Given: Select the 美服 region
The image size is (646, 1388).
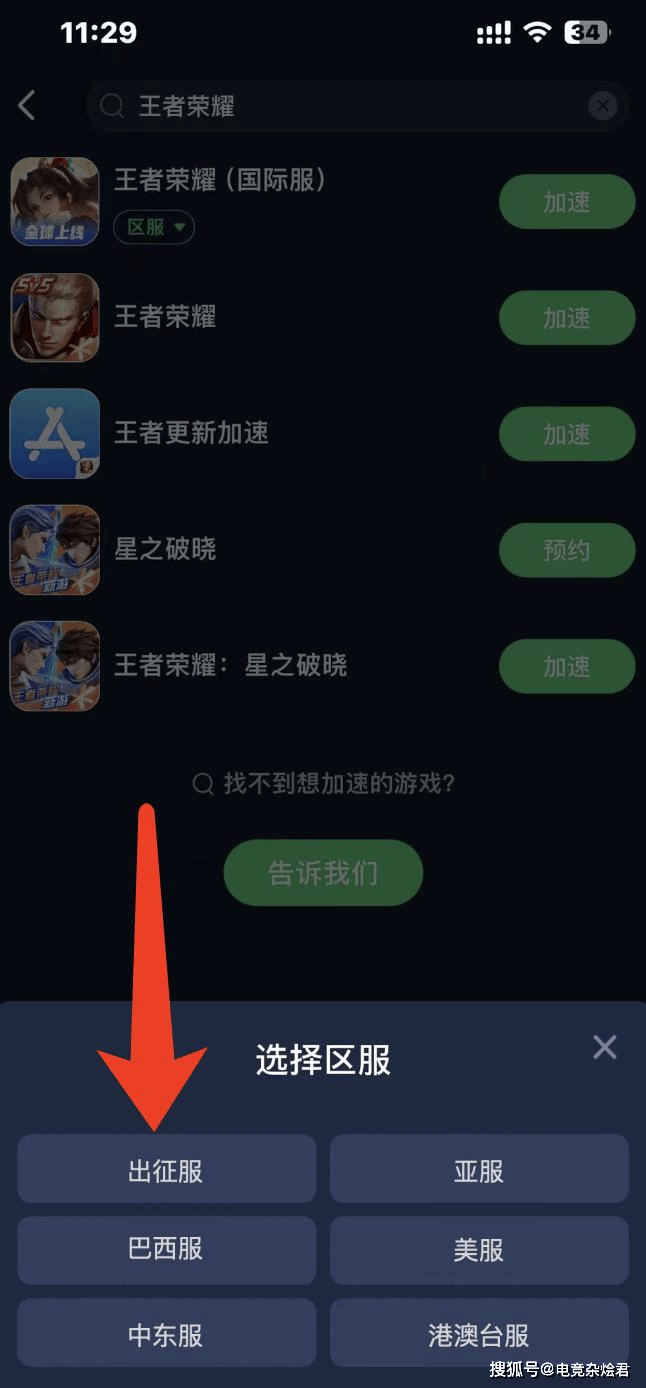Looking at the screenshot, I should 479,1249.
